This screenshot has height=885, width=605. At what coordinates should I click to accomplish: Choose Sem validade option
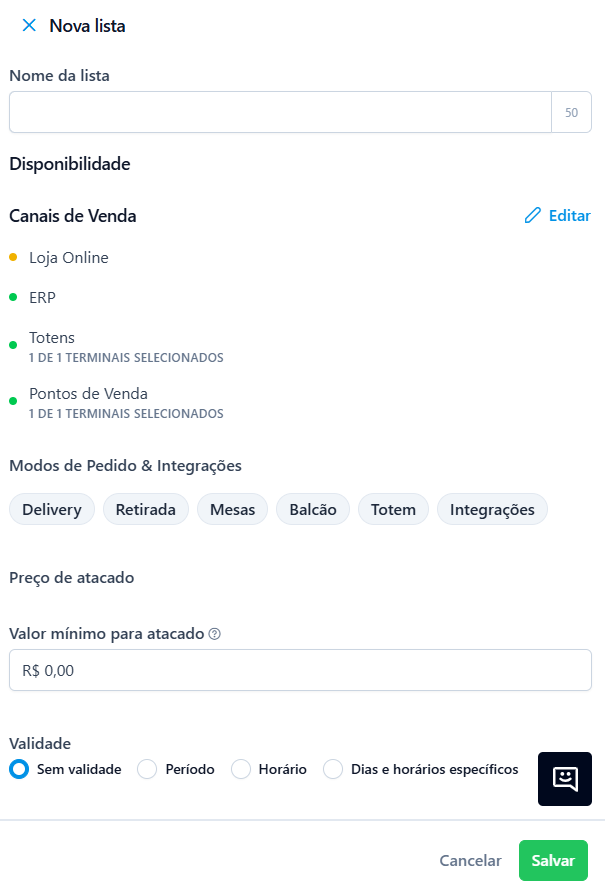[19, 769]
